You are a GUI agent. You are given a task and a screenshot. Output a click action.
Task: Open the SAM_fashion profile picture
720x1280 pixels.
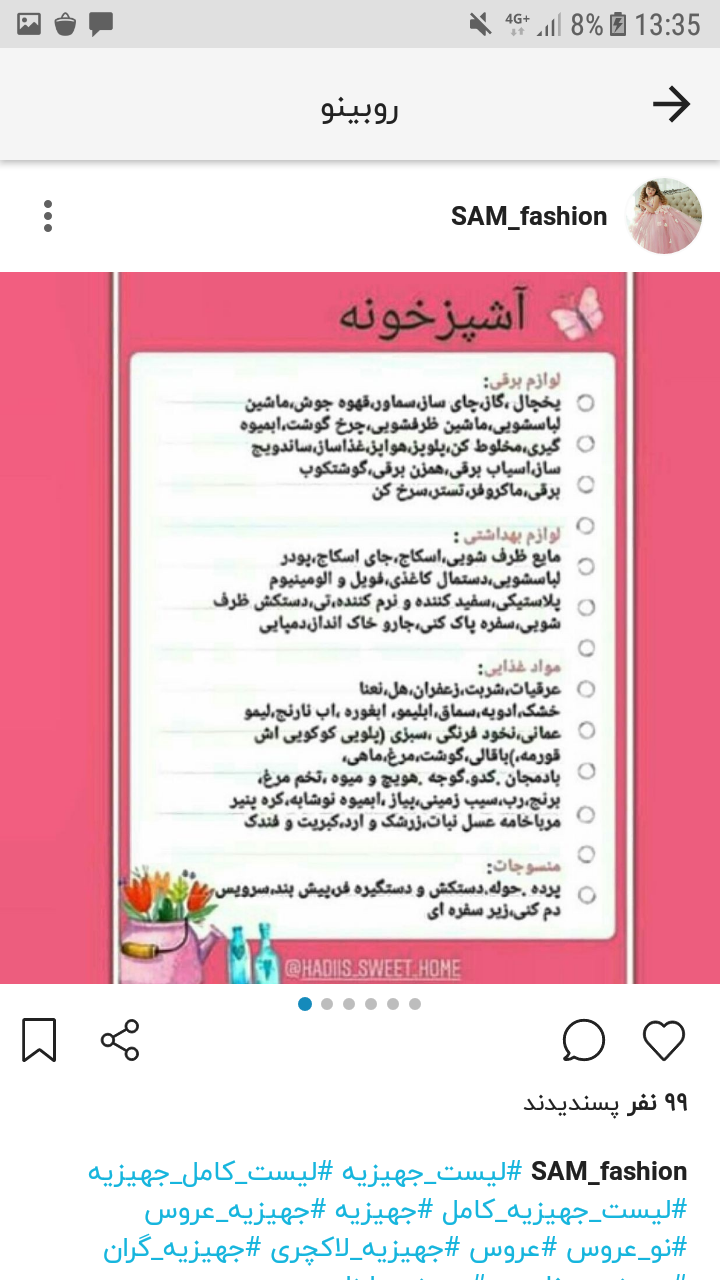click(x=663, y=216)
